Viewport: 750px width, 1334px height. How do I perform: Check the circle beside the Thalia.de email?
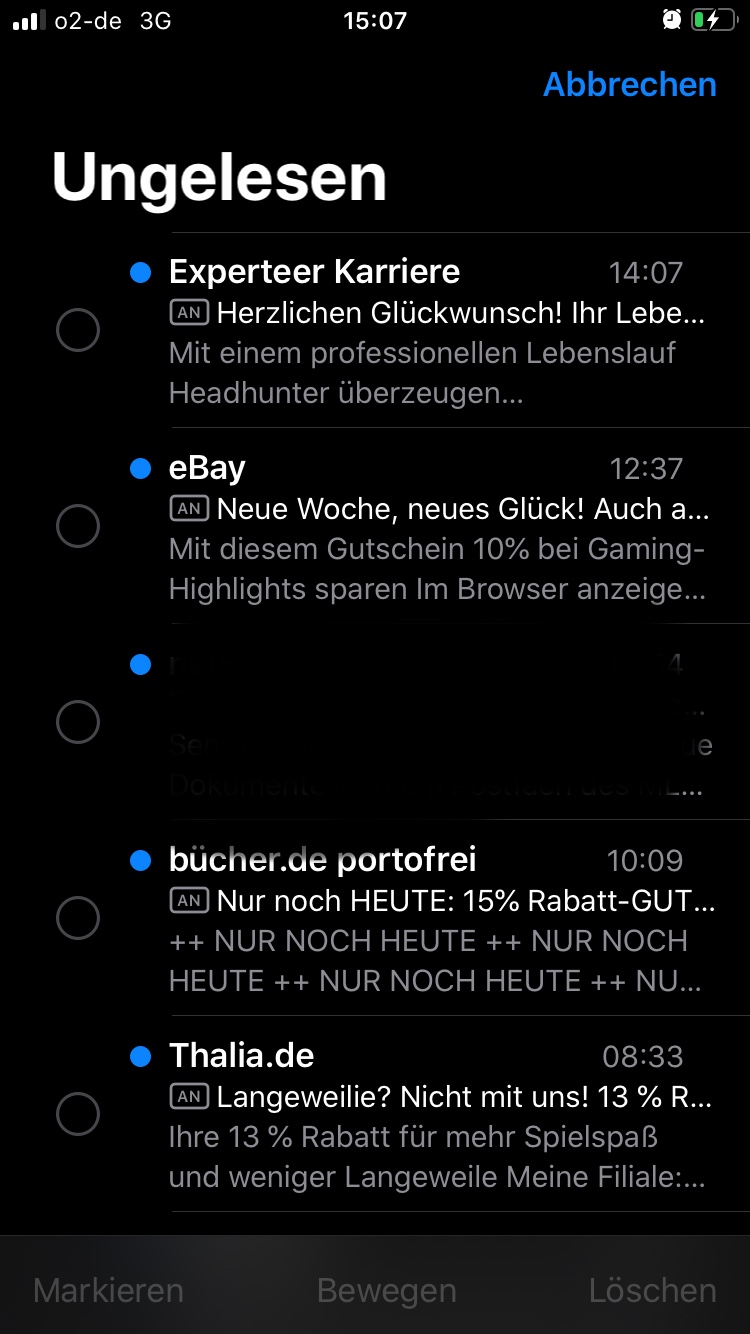[78, 1114]
